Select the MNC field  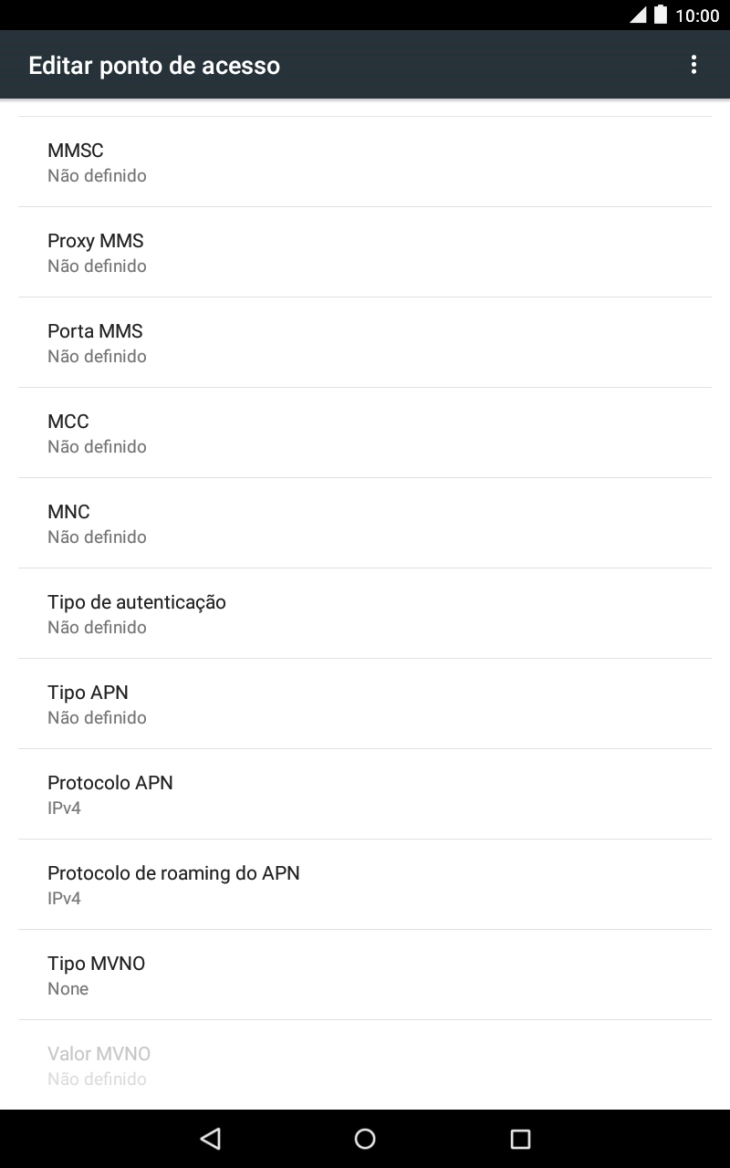coord(365,523)
